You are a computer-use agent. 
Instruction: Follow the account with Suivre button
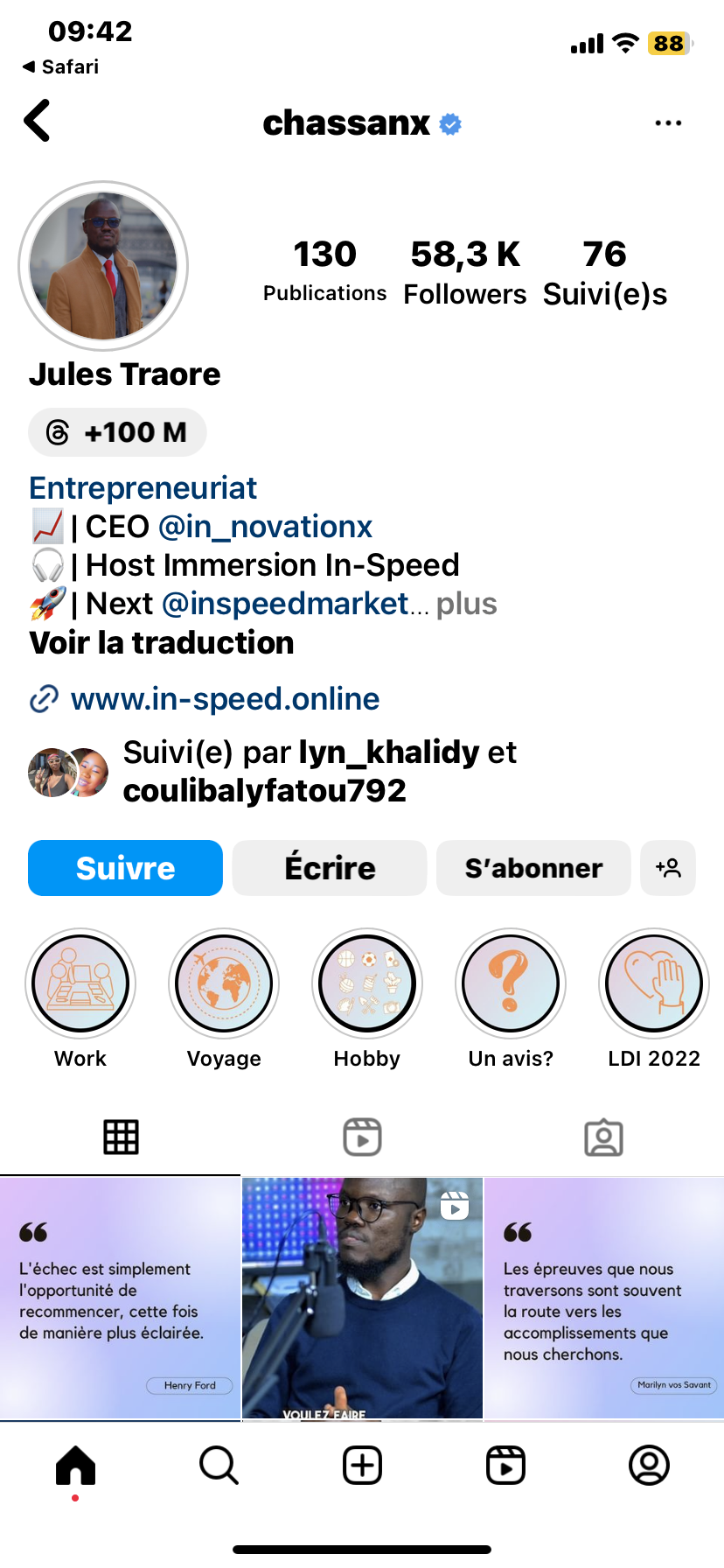(x=125, y=868)
